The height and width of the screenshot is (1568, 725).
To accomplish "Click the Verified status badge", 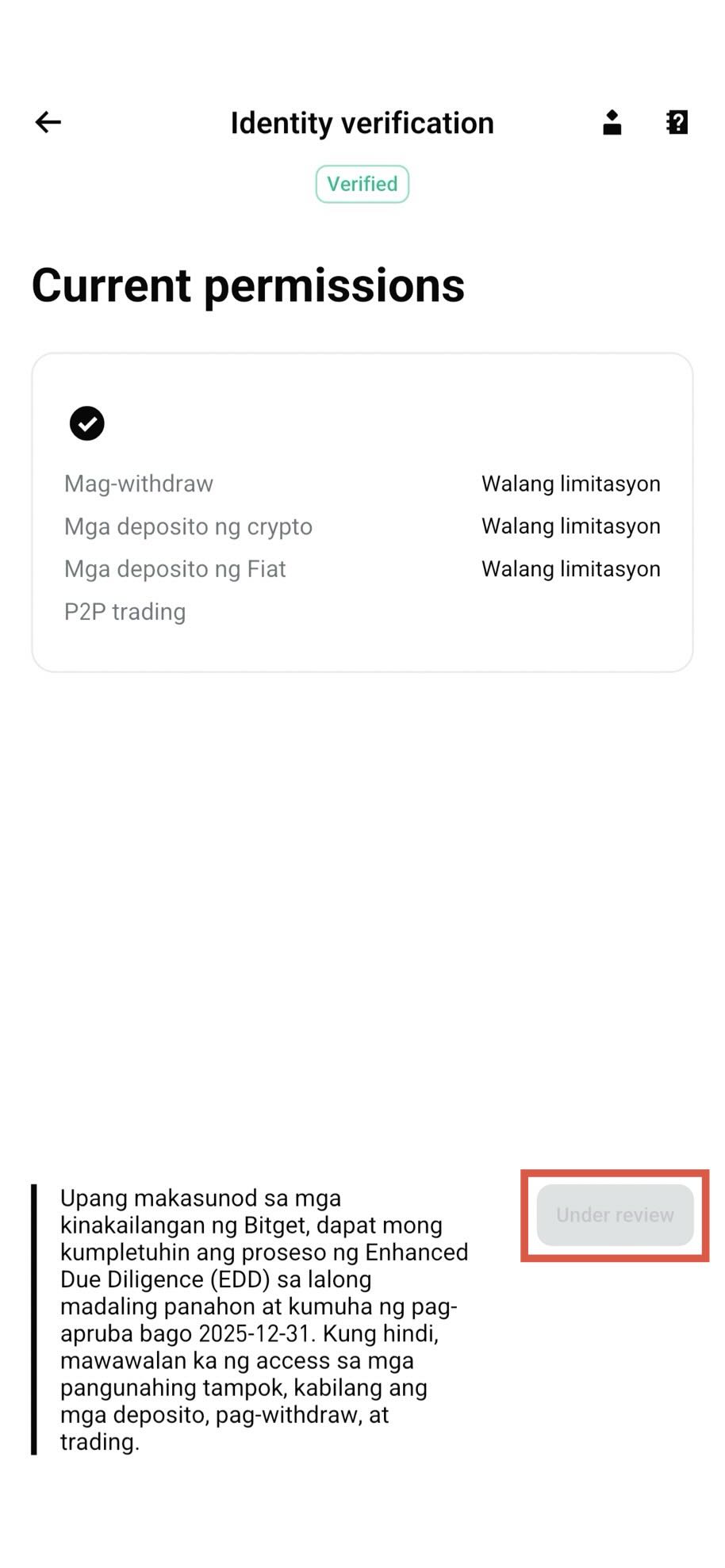I will tap(362, 183).
